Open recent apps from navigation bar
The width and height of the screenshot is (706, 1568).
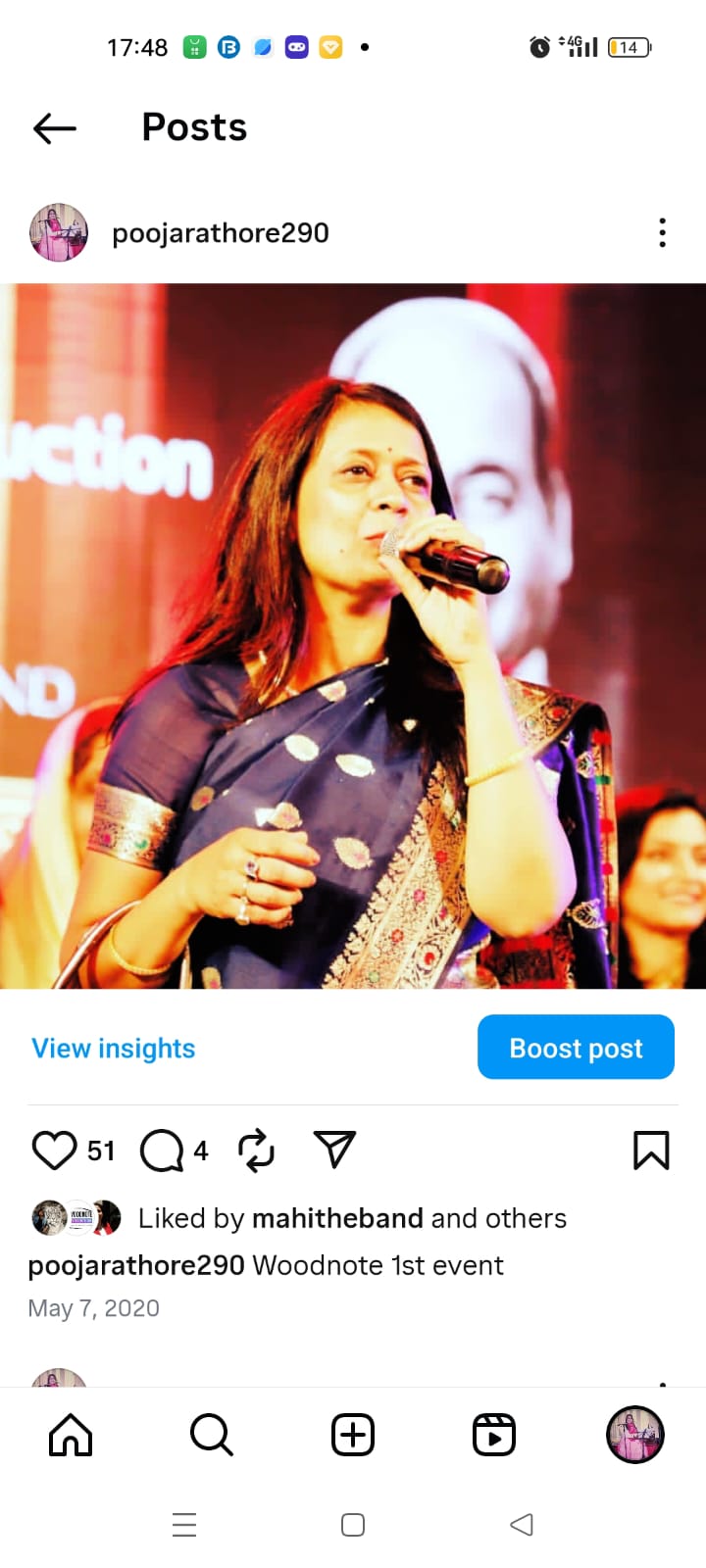tap(184, 1525)
